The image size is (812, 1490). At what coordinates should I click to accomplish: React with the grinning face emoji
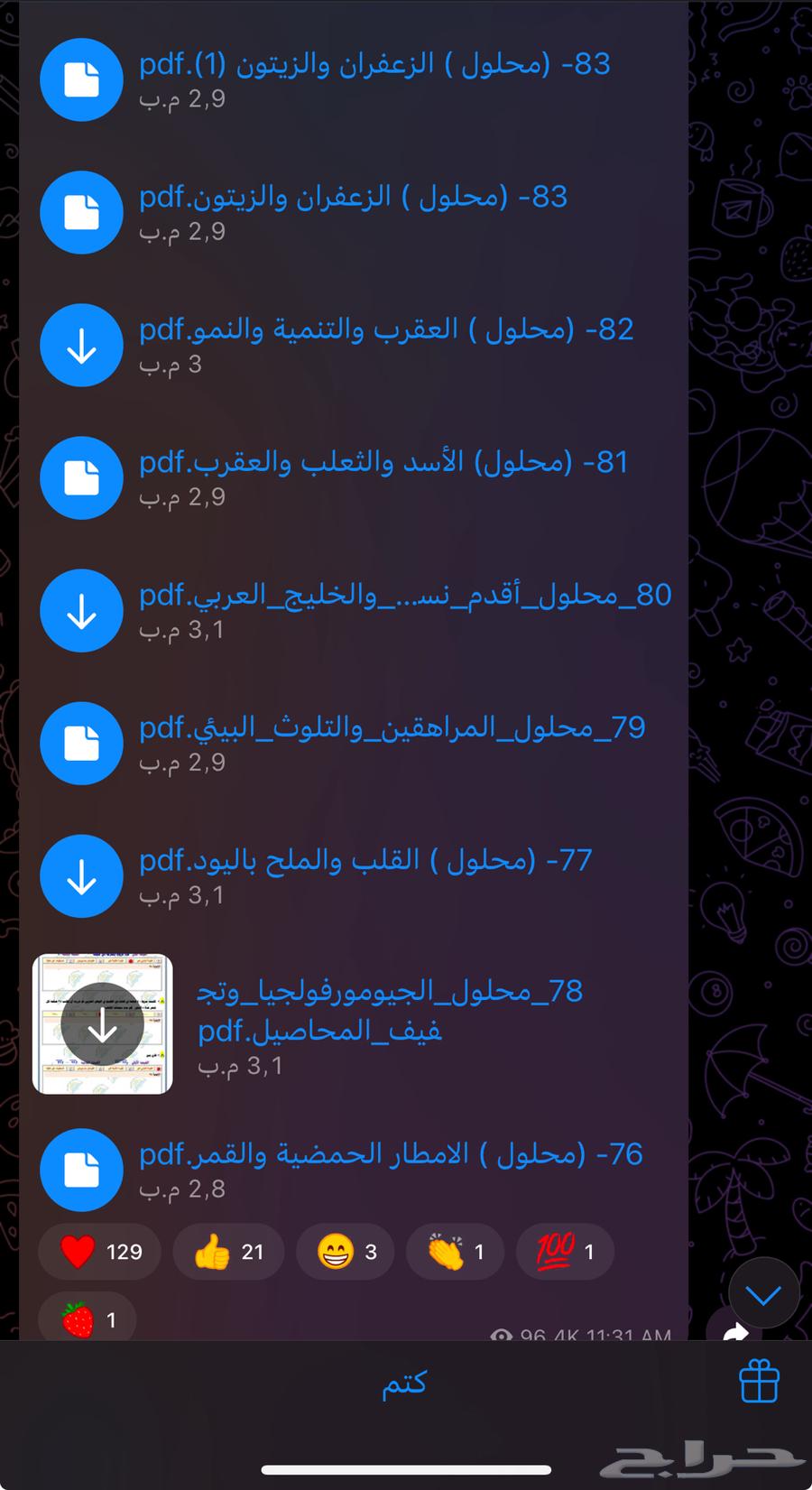coord(346,1252)
